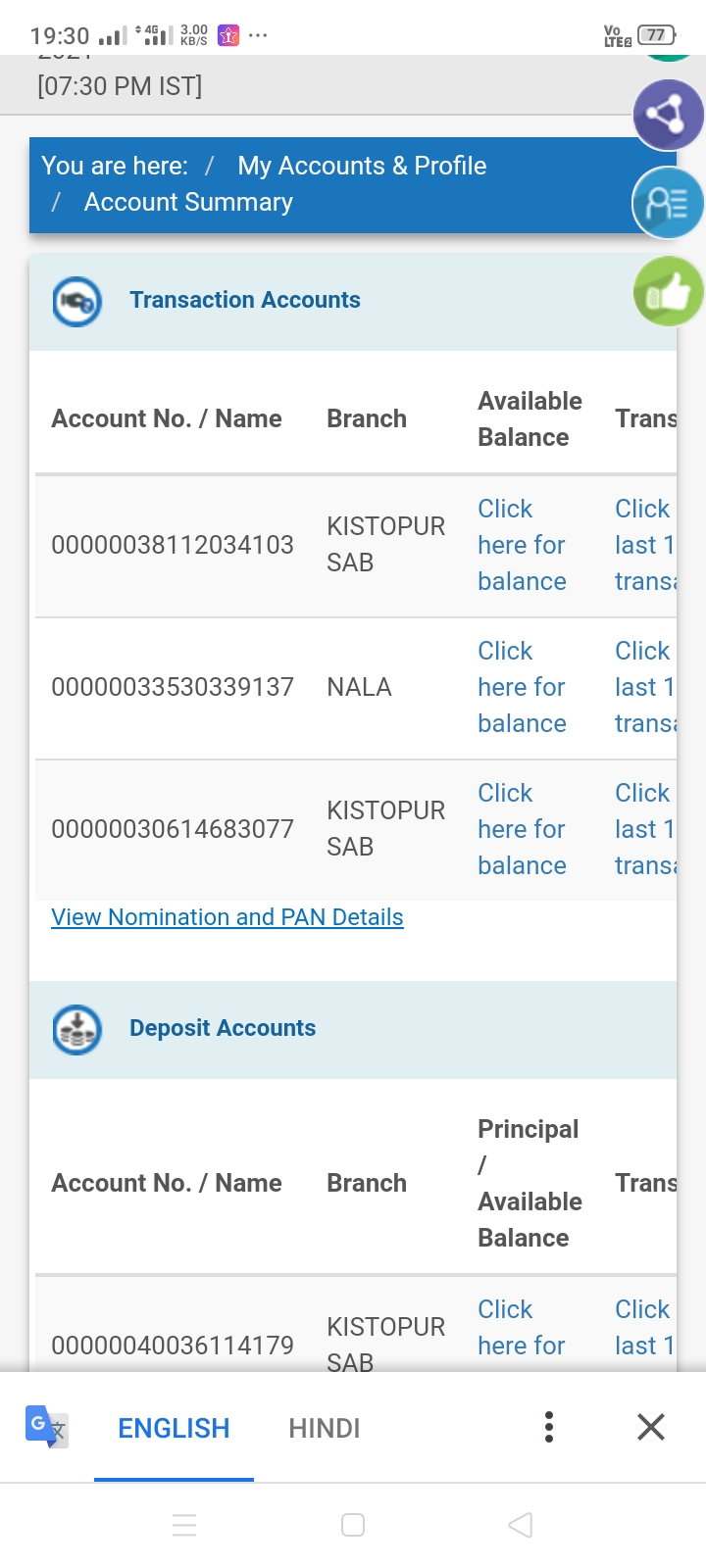Select ENGLISH in the translate bar
This screenshot has height=1568, width=706.
point(174,1428)
